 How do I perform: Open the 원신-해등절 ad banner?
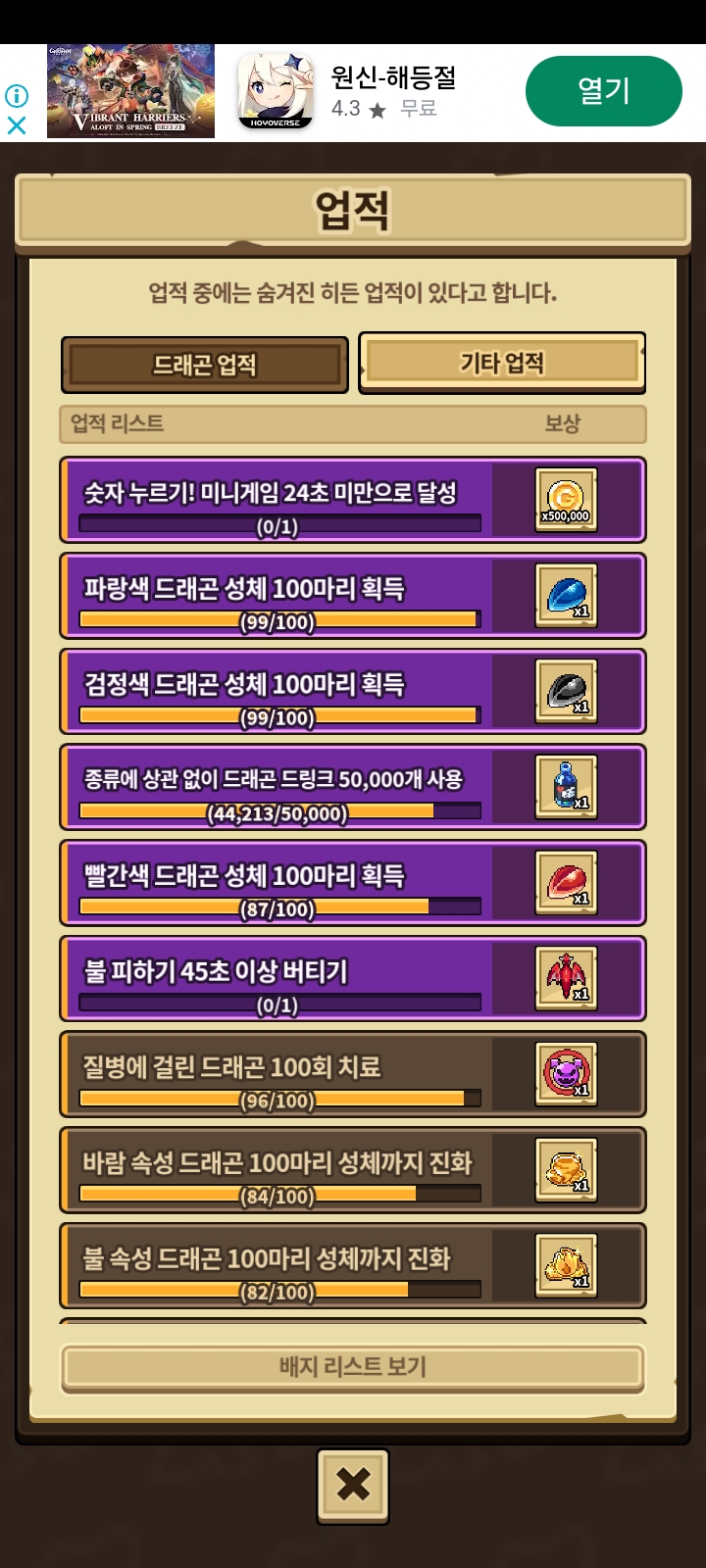tap(392, 91)
